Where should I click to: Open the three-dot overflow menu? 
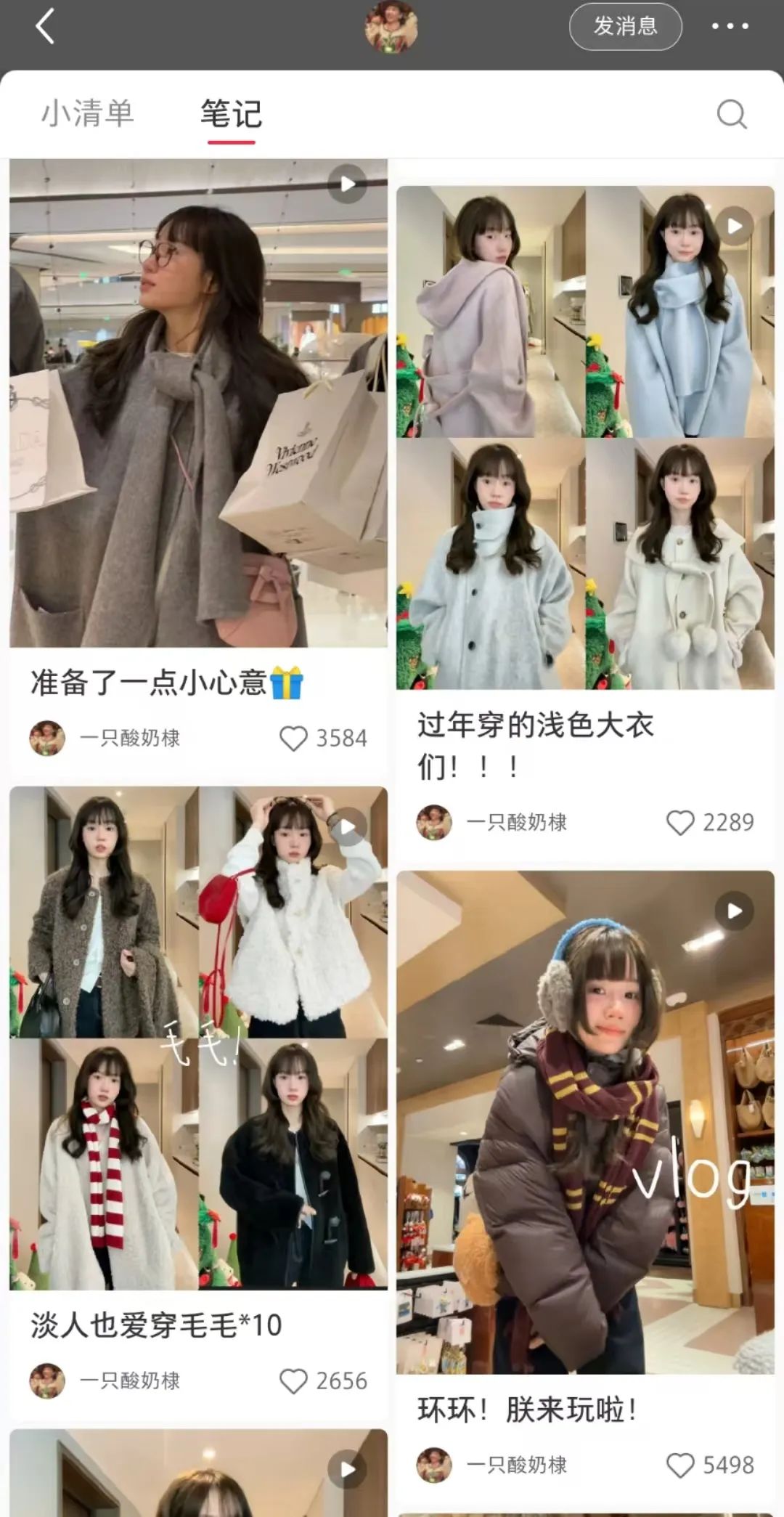coord(729,27)
